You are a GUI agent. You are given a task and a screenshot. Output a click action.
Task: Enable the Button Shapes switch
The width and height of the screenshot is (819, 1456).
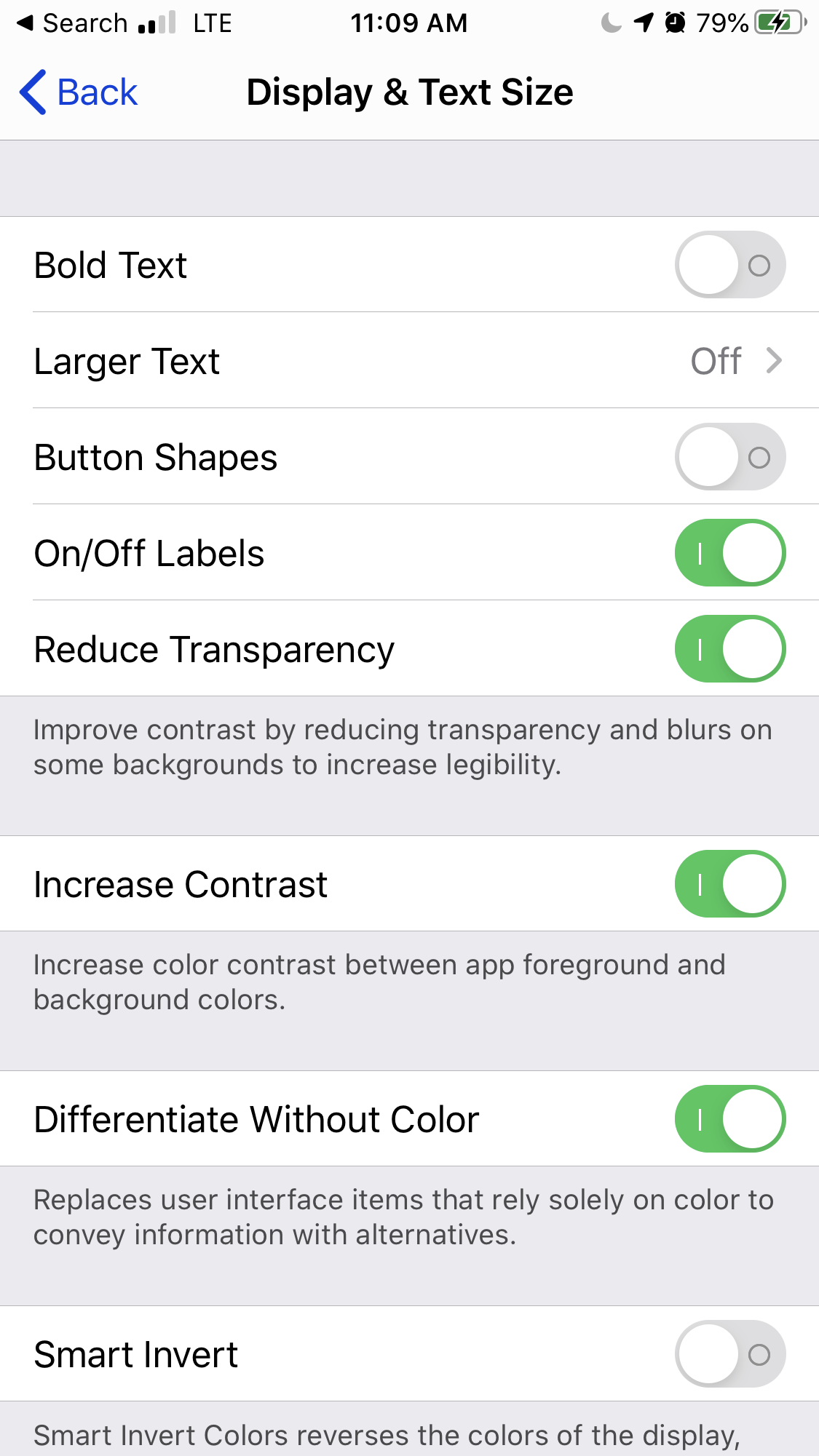coord(730,457)
